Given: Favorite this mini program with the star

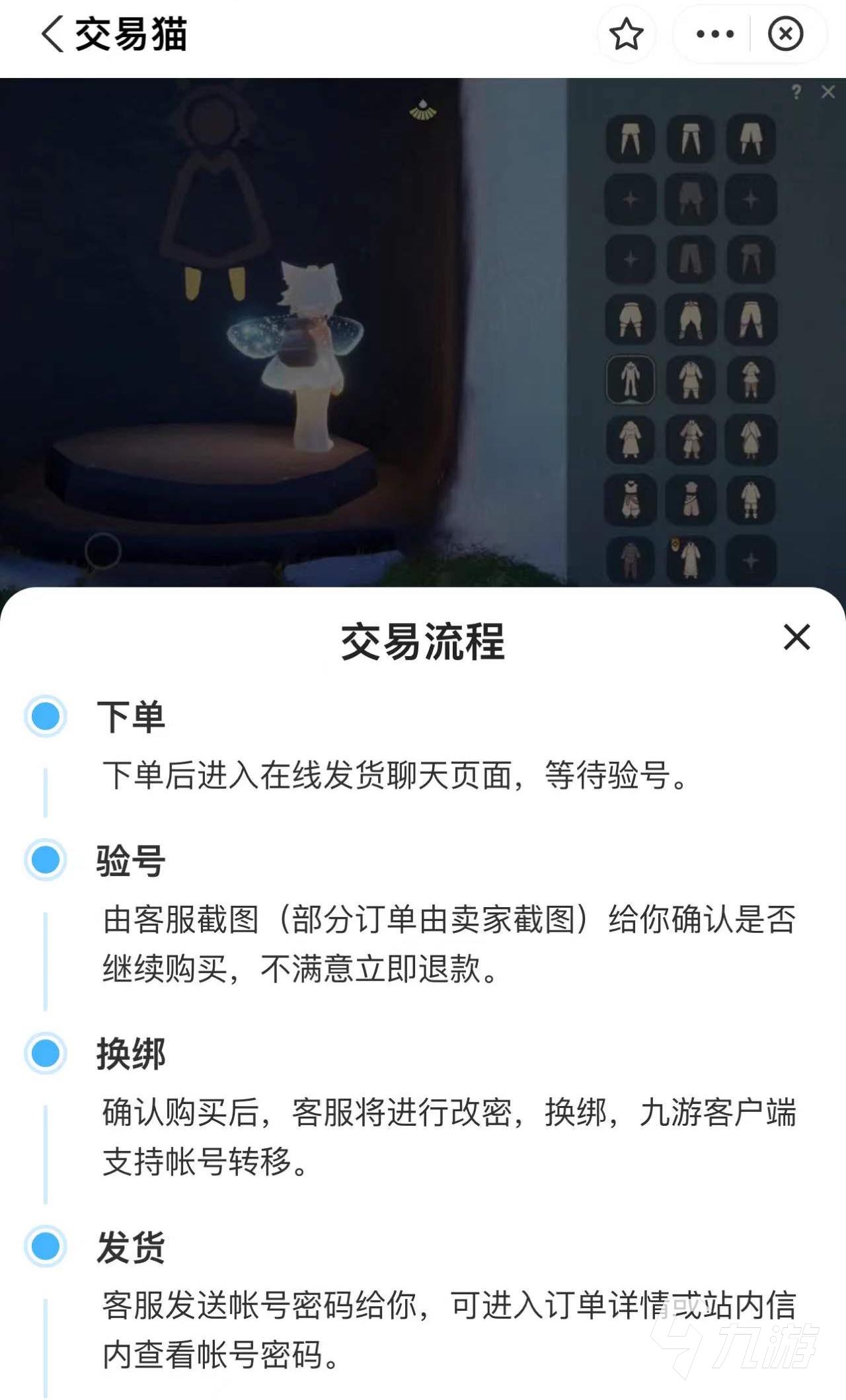Looking at the screenshot, I should (x=626, y=34).
